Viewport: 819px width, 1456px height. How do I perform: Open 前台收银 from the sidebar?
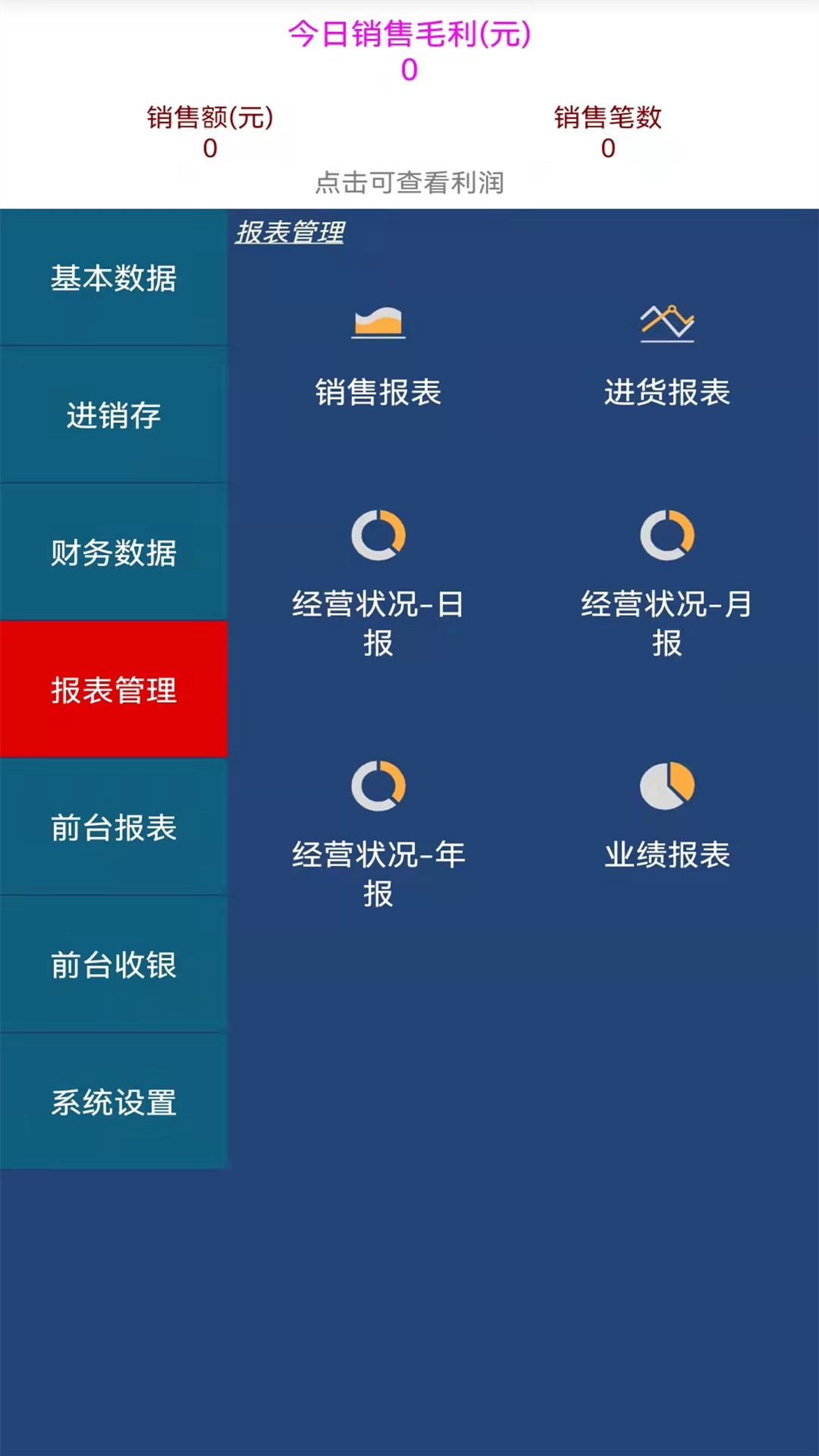tap(114, 964)
